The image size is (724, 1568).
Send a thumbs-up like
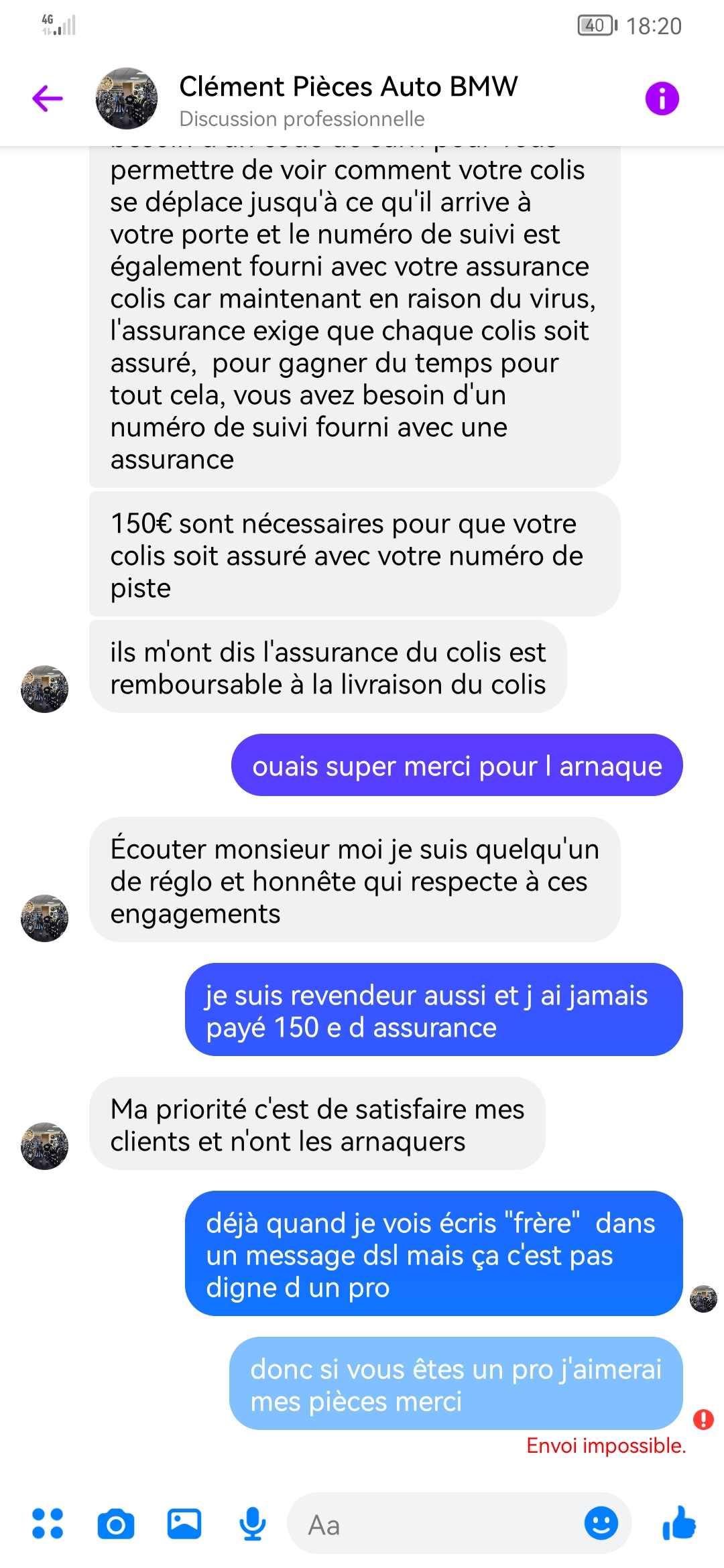click(x=680, y=1522)
